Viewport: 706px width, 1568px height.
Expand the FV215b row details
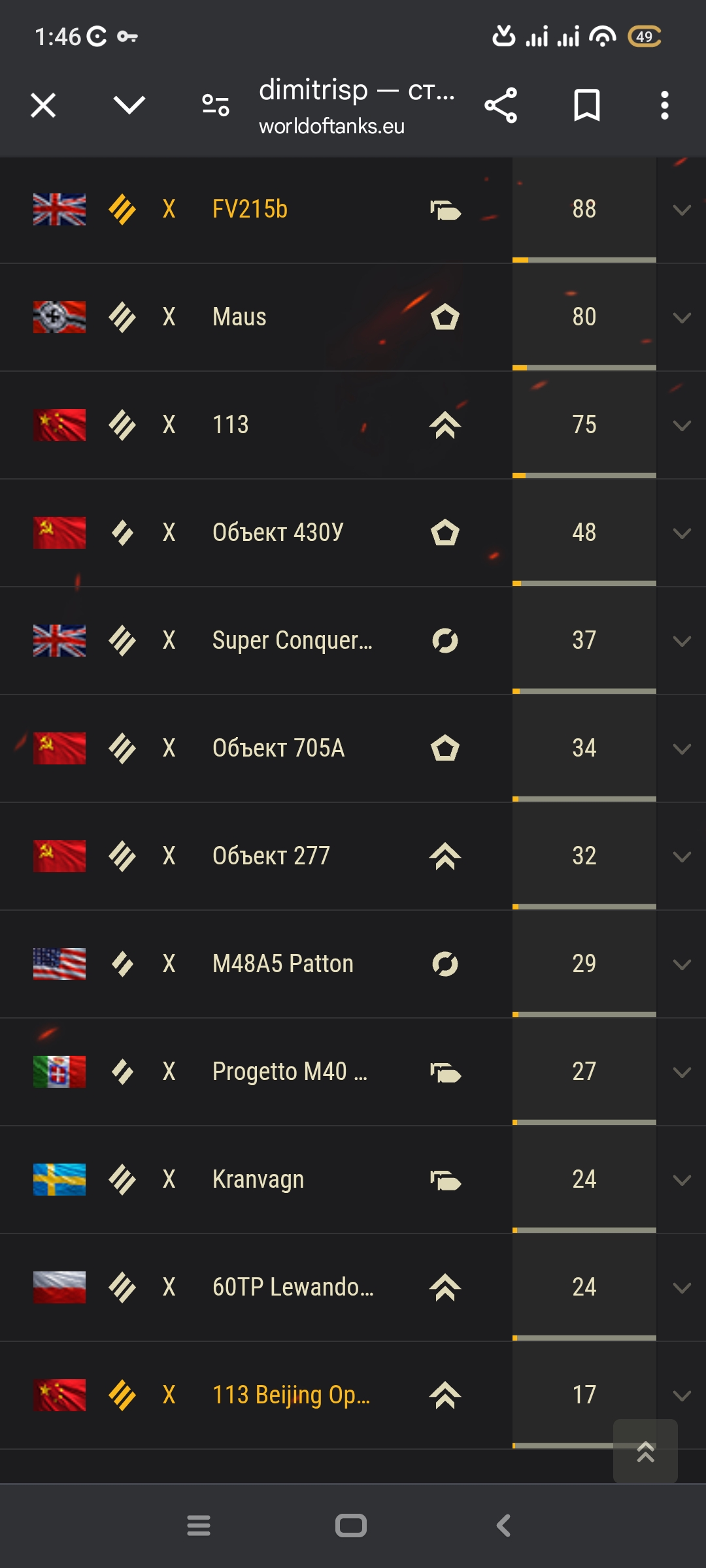(x=682, y=210)
